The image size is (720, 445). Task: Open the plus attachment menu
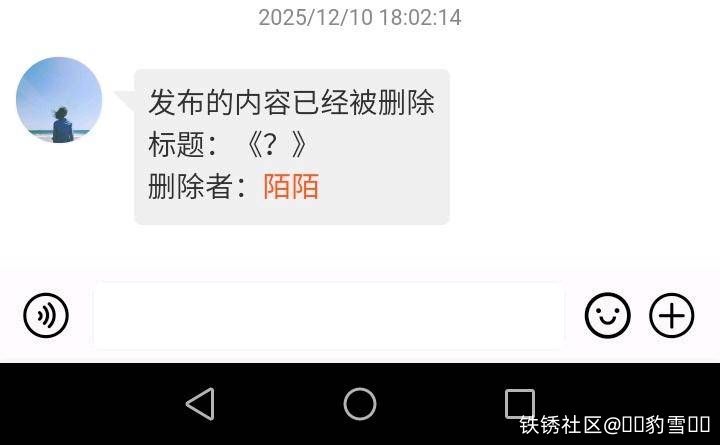coord(672,316)
